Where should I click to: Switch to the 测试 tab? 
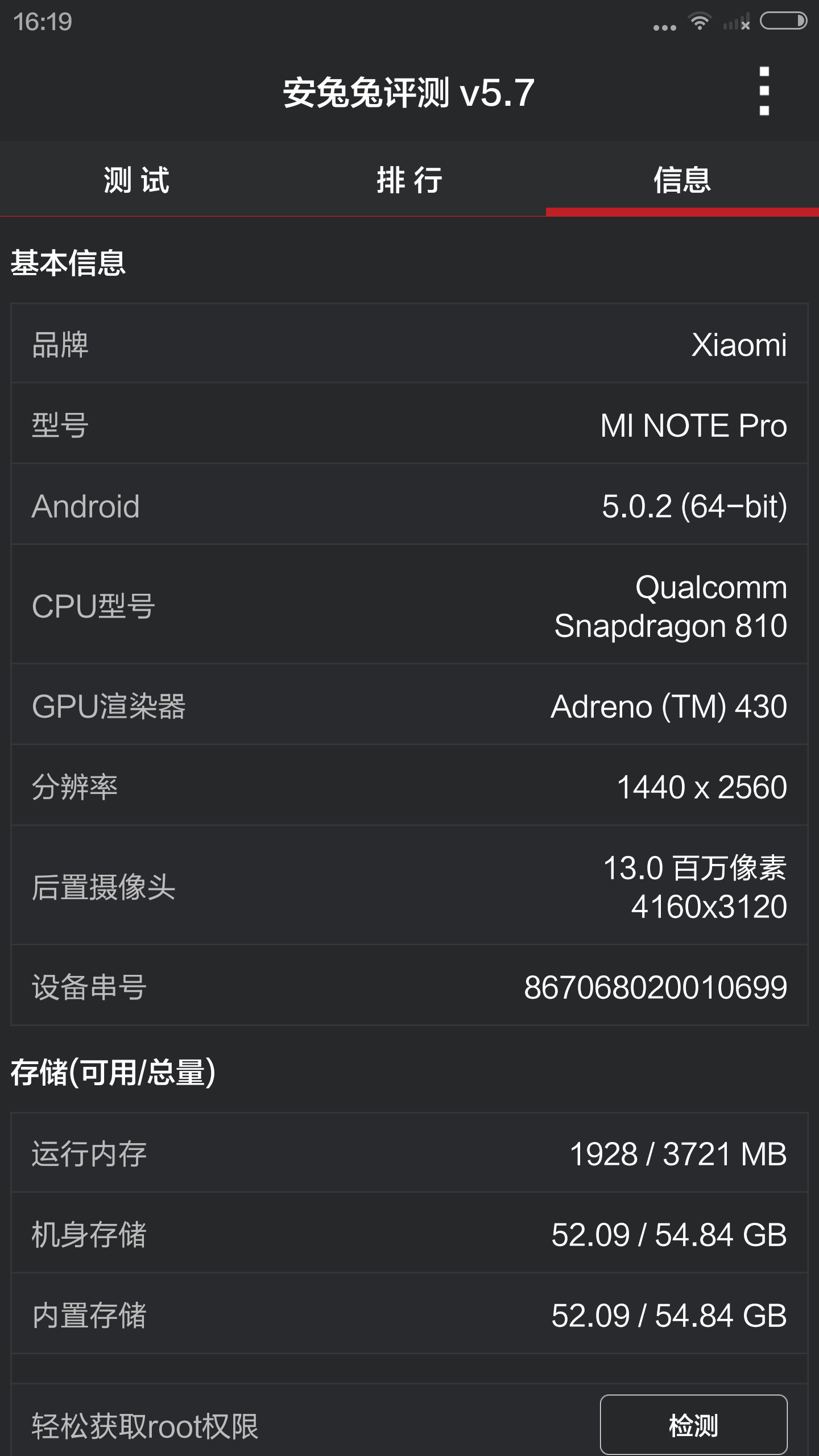136,180
